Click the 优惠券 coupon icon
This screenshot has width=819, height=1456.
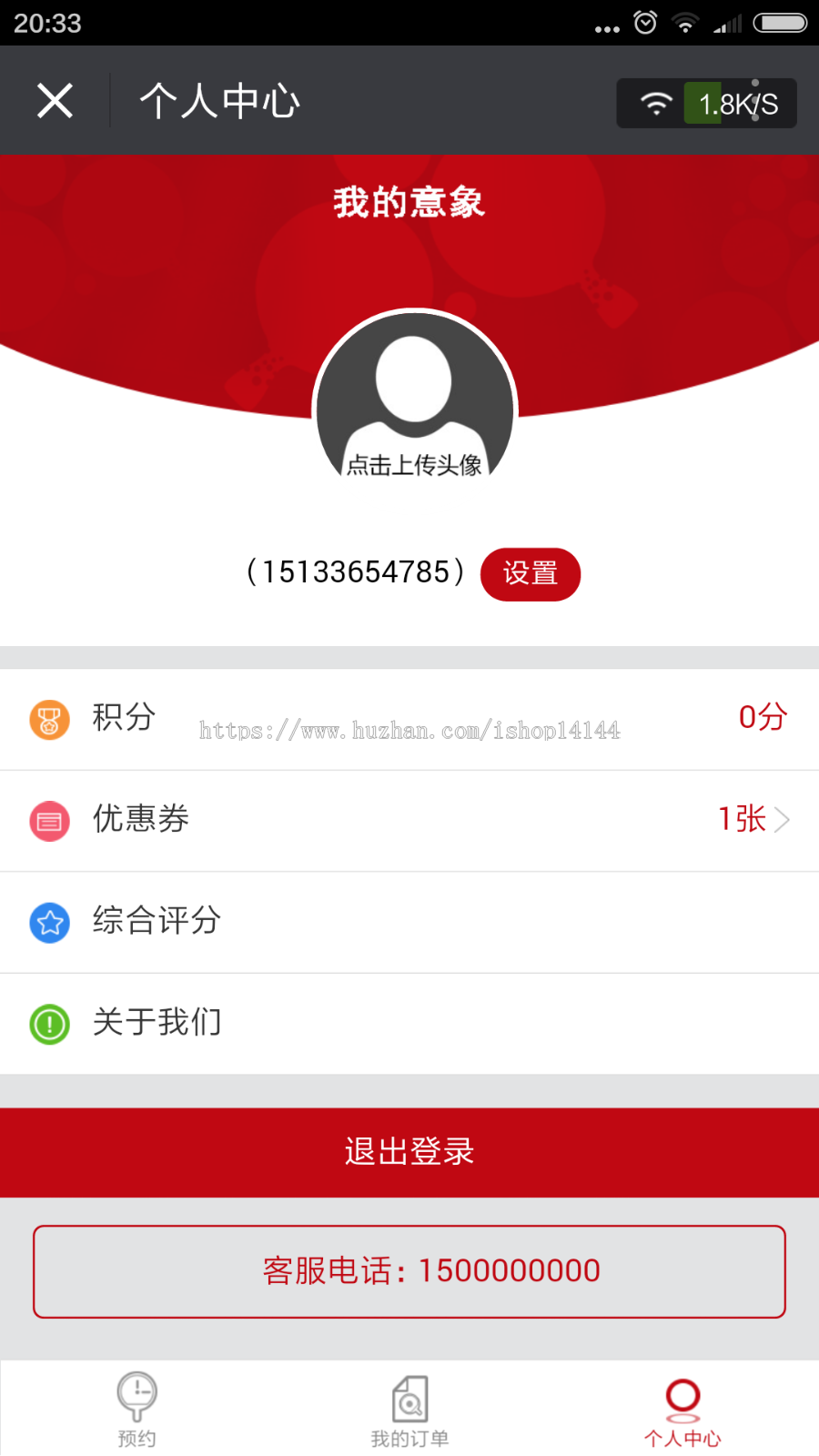[50, 821]
